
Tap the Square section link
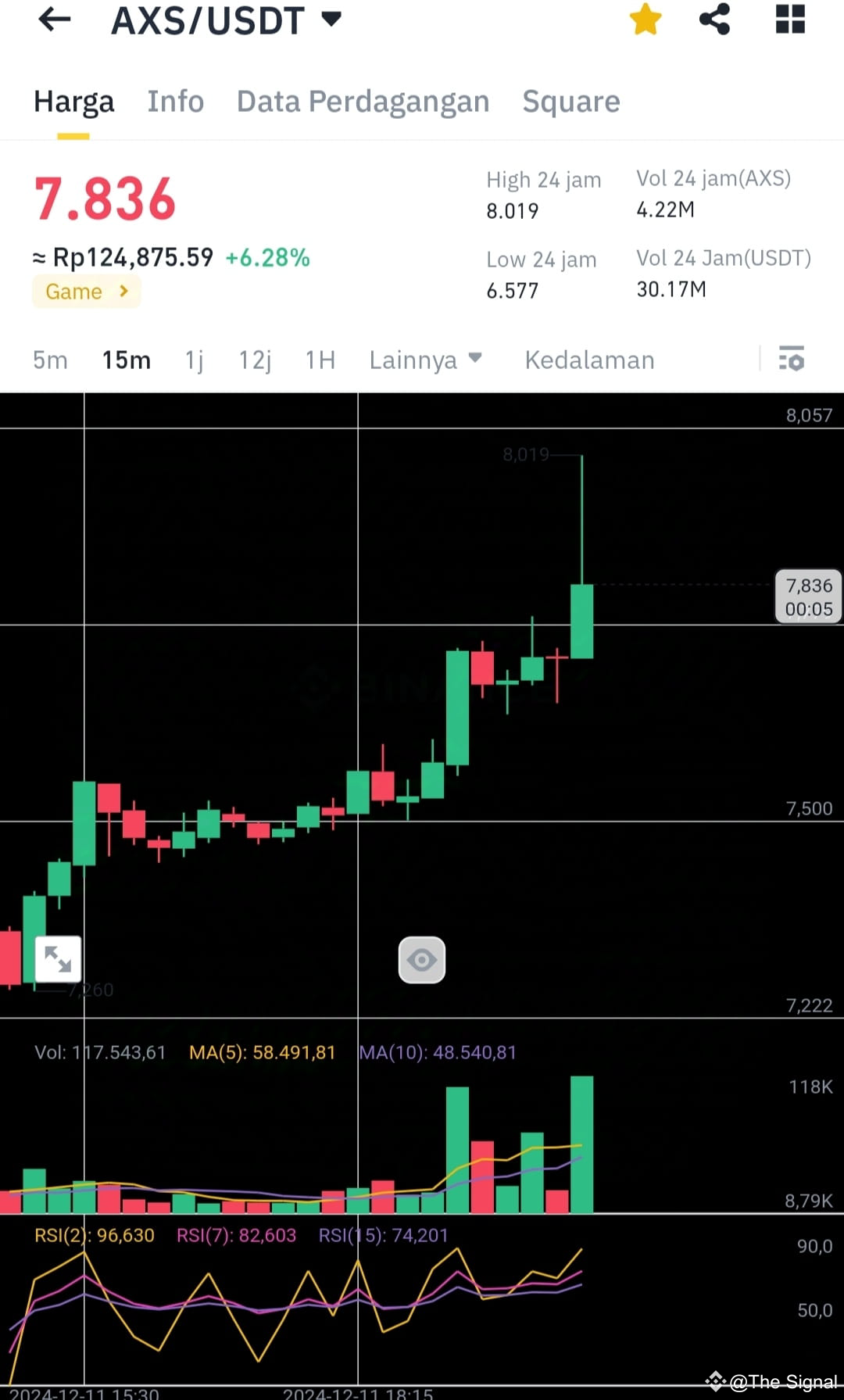570,102
